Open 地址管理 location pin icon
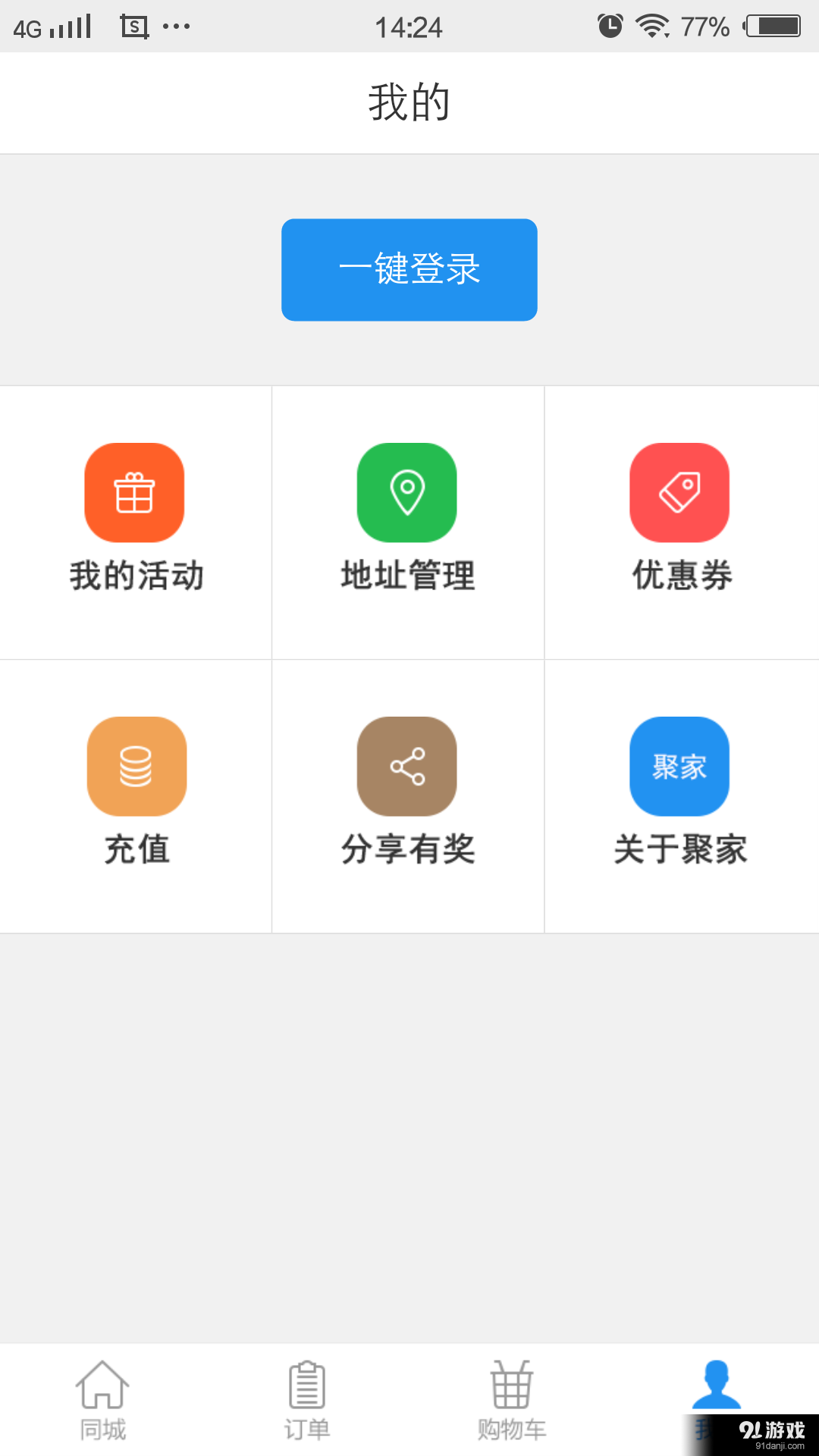Screen dimensions: 819x1456 point(407,493)
